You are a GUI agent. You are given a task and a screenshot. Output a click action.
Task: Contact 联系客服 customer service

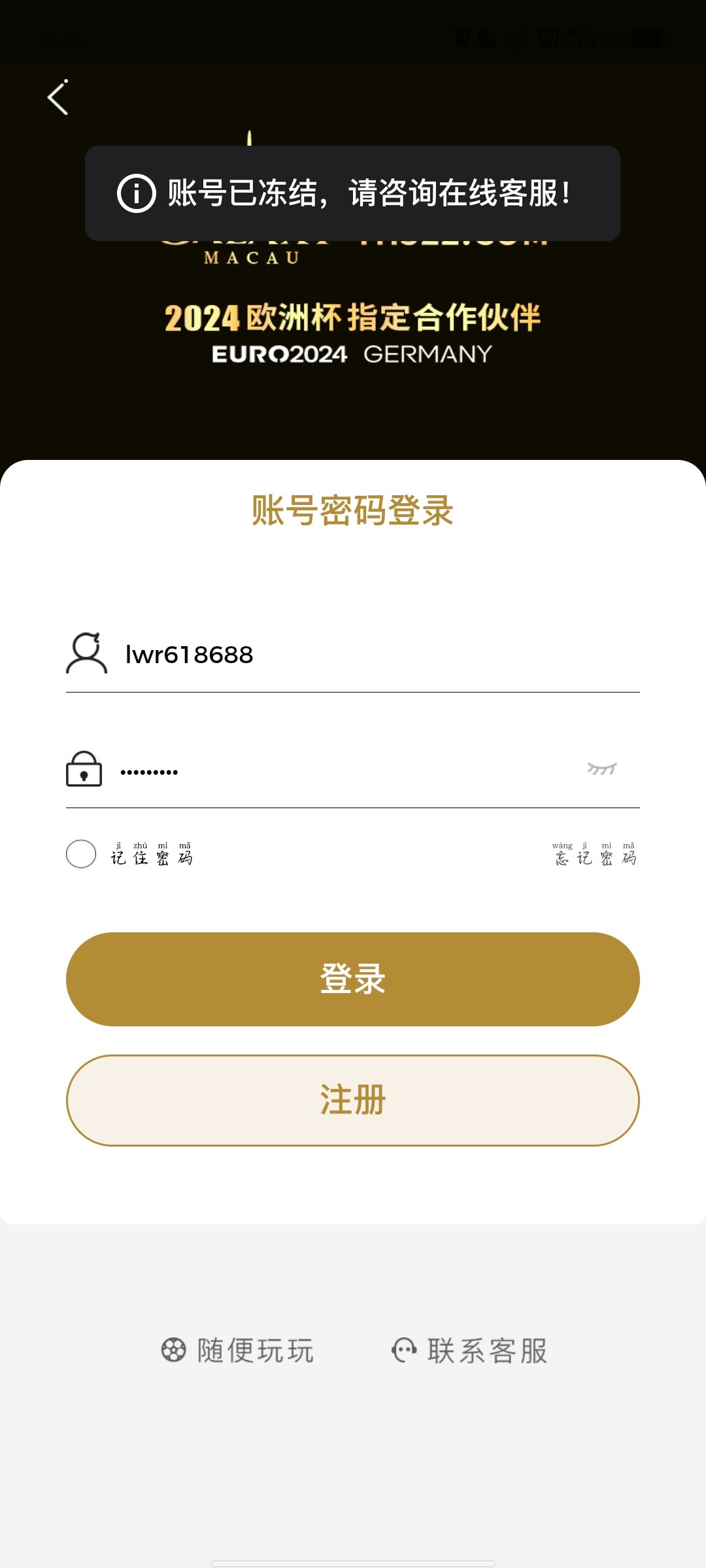point(469,1350)
